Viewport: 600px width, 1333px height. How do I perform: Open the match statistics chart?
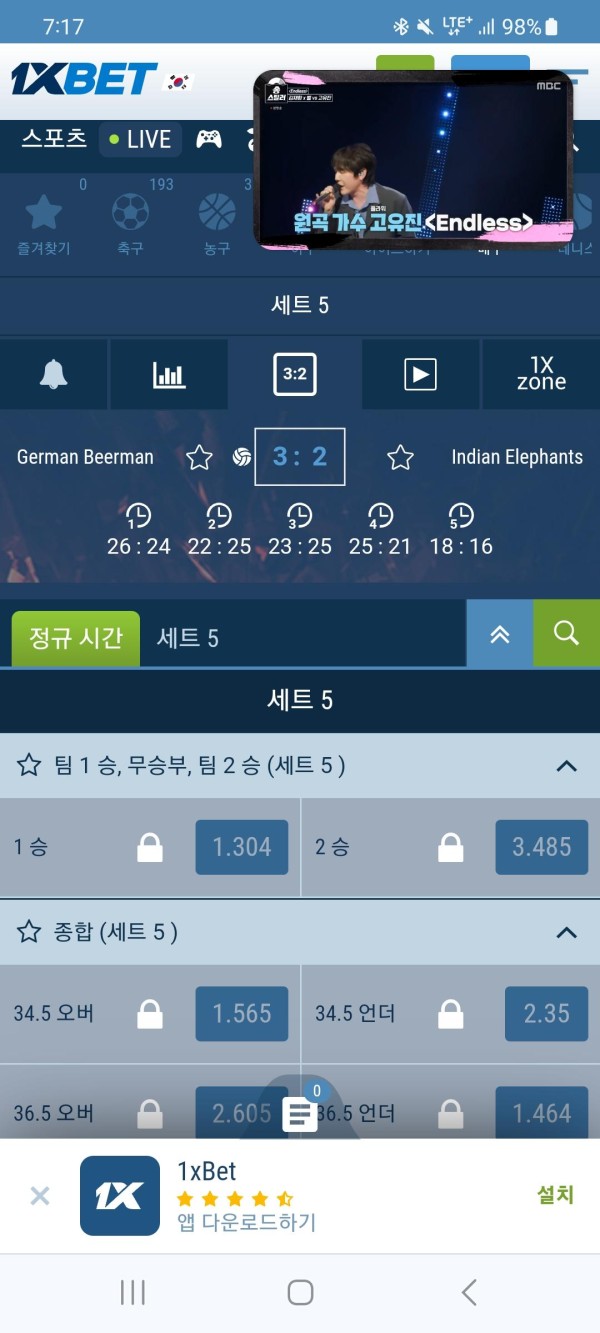(x=168, y=374)
